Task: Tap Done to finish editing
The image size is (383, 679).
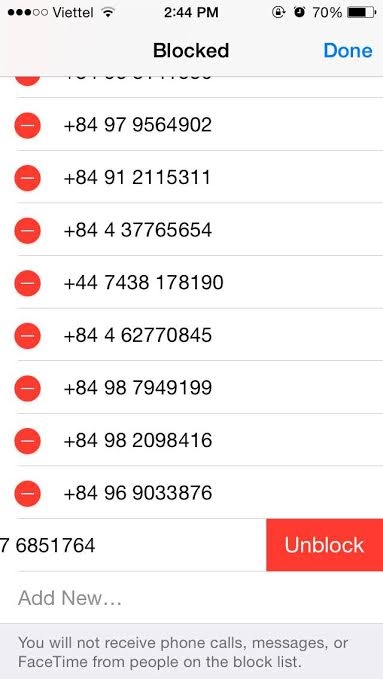Action: pyautogui.click(x=347, y=51)
